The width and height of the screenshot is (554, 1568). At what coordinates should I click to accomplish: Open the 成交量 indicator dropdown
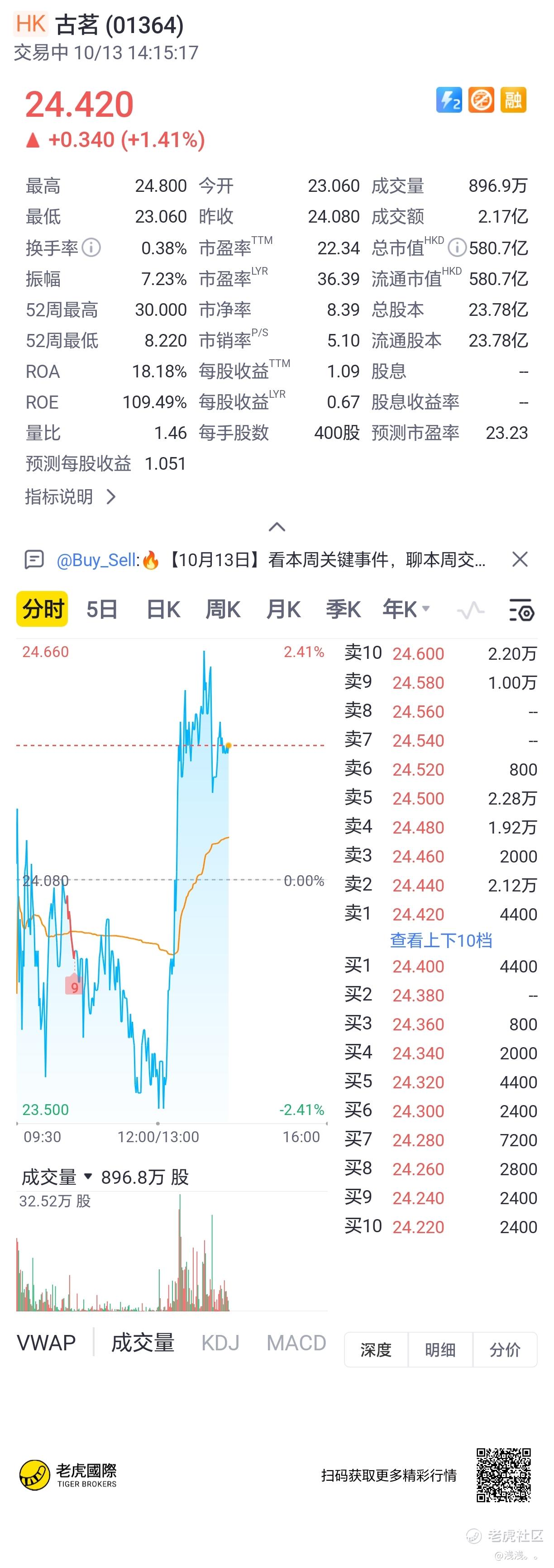(57, 1177)
